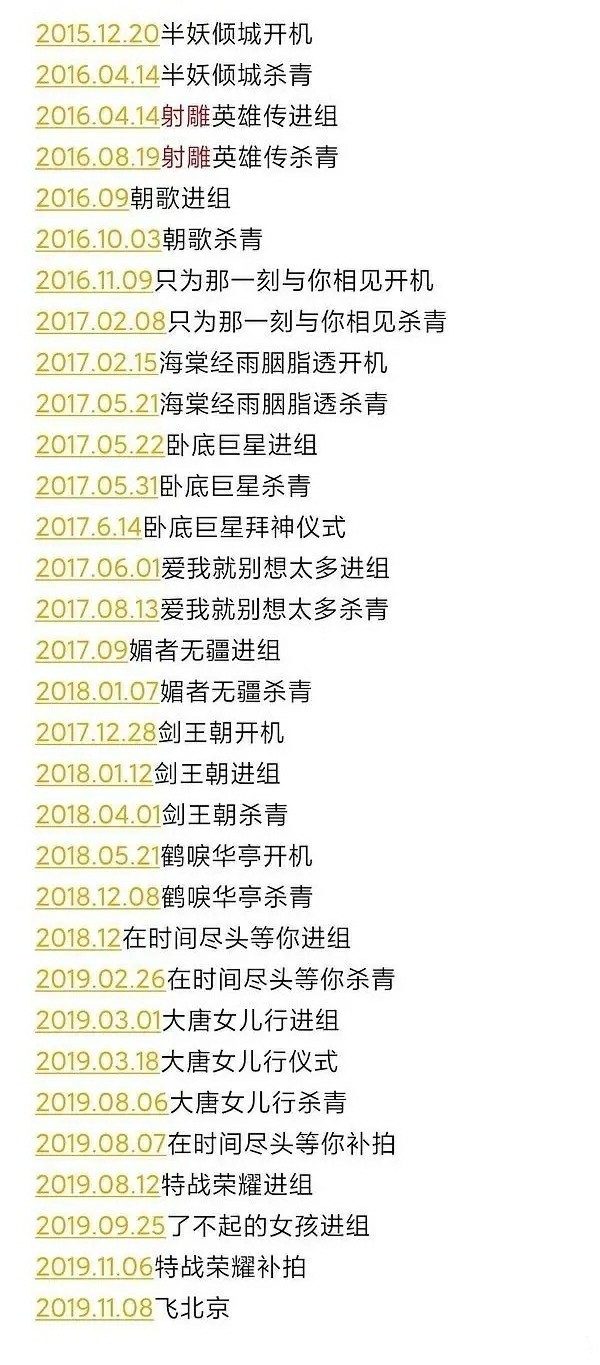Open the 2016.08.19 date link
The image size is (600, 1365).
coord(97,157)
